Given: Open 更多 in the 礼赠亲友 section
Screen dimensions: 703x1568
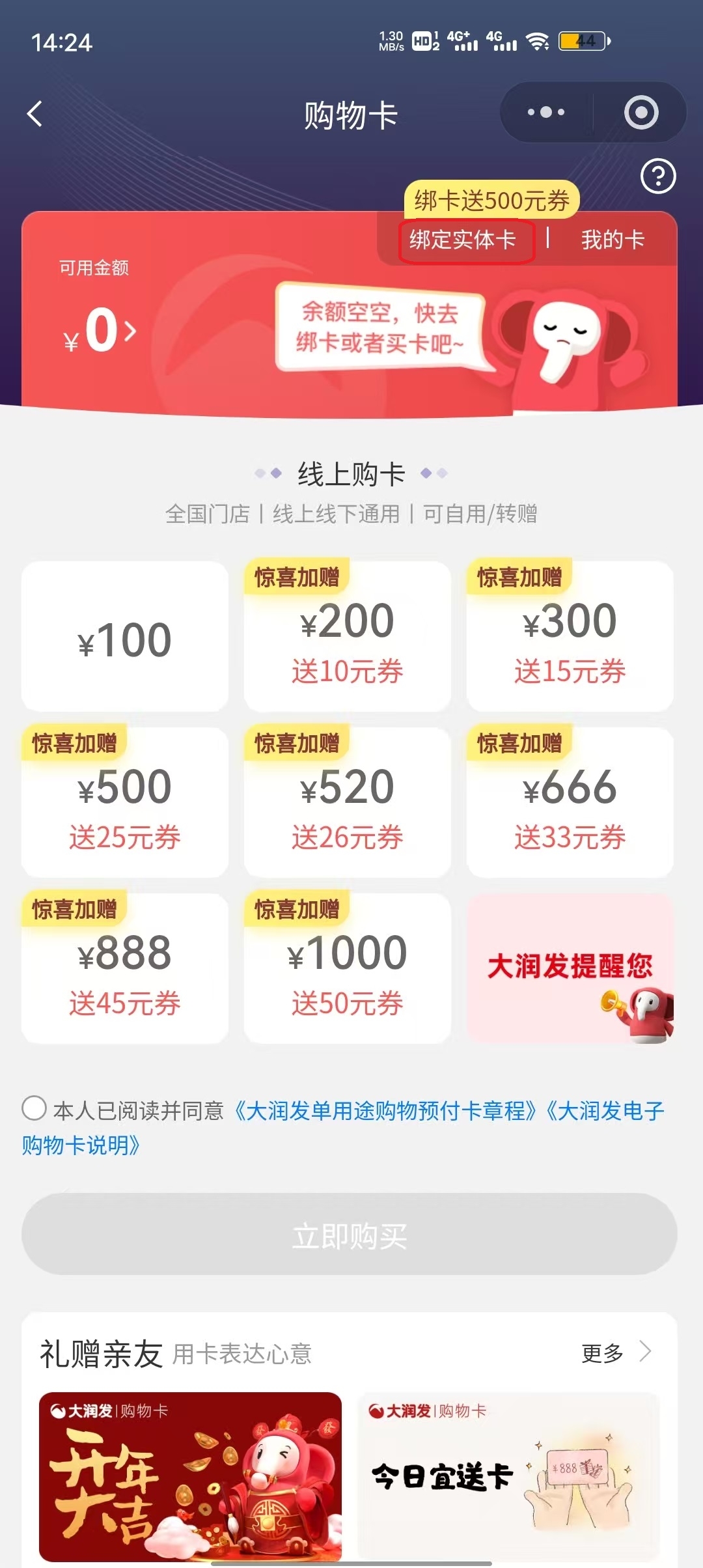Looking at the screenshot, I should 615,1353.
